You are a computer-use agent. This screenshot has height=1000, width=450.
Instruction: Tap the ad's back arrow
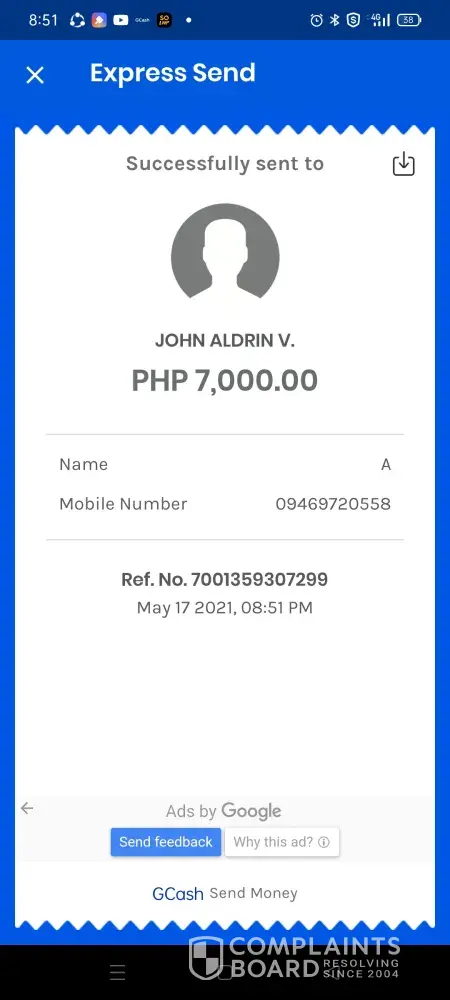coord(27,808)
